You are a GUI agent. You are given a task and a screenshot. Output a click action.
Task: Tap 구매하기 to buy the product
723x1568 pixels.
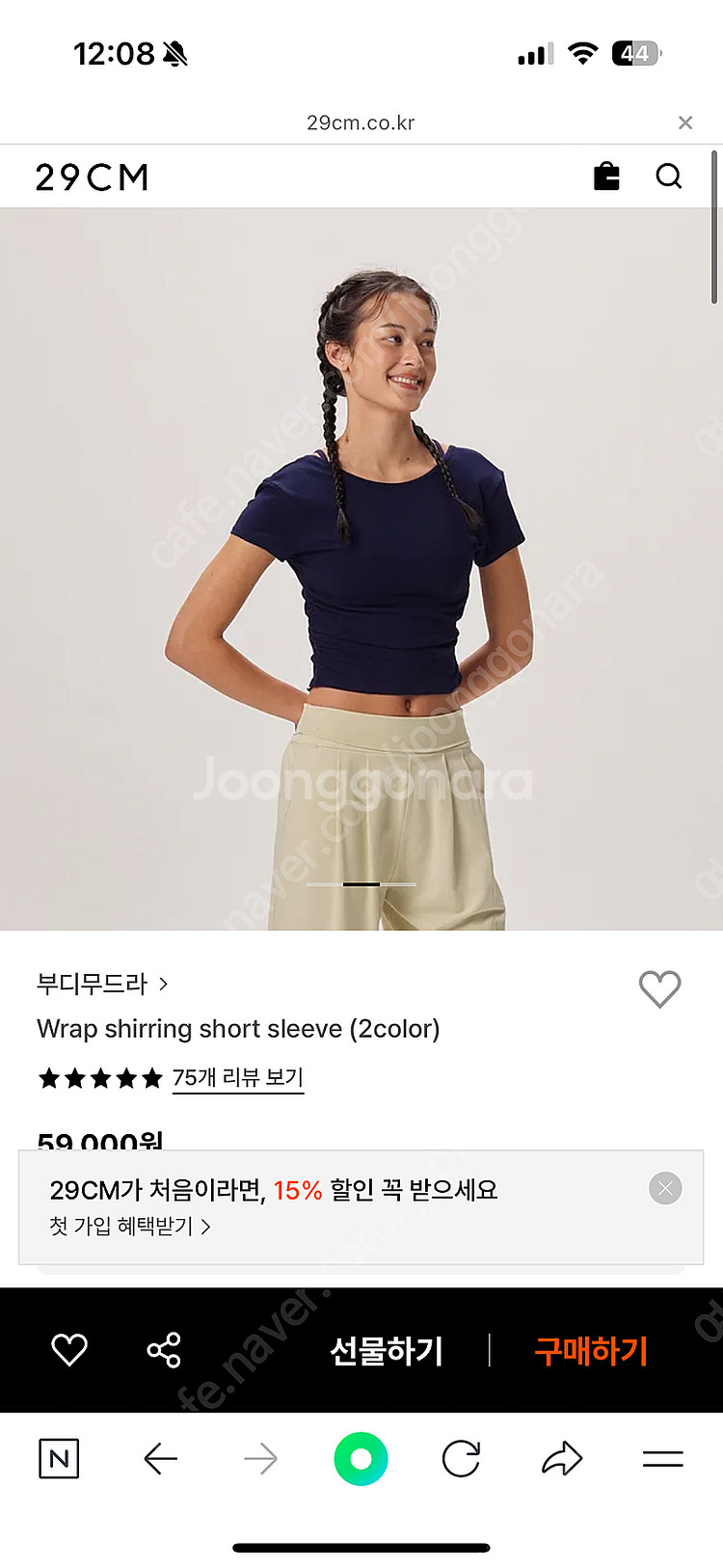[x=591, y=1350]
